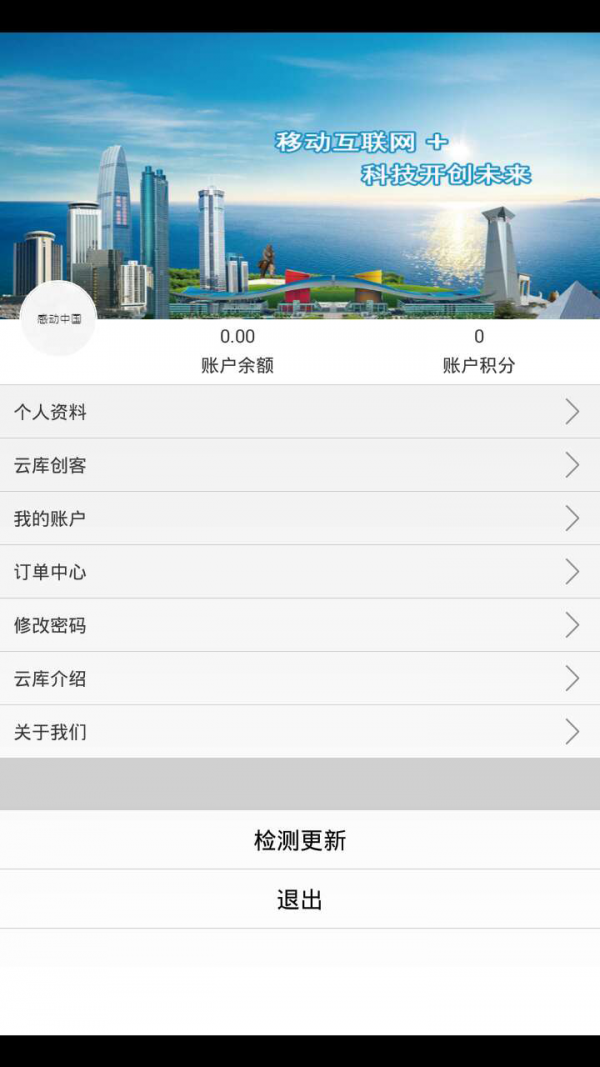
Task: Tap the round profile avatar
Action: pyautogui.click(x=59, y=319)
